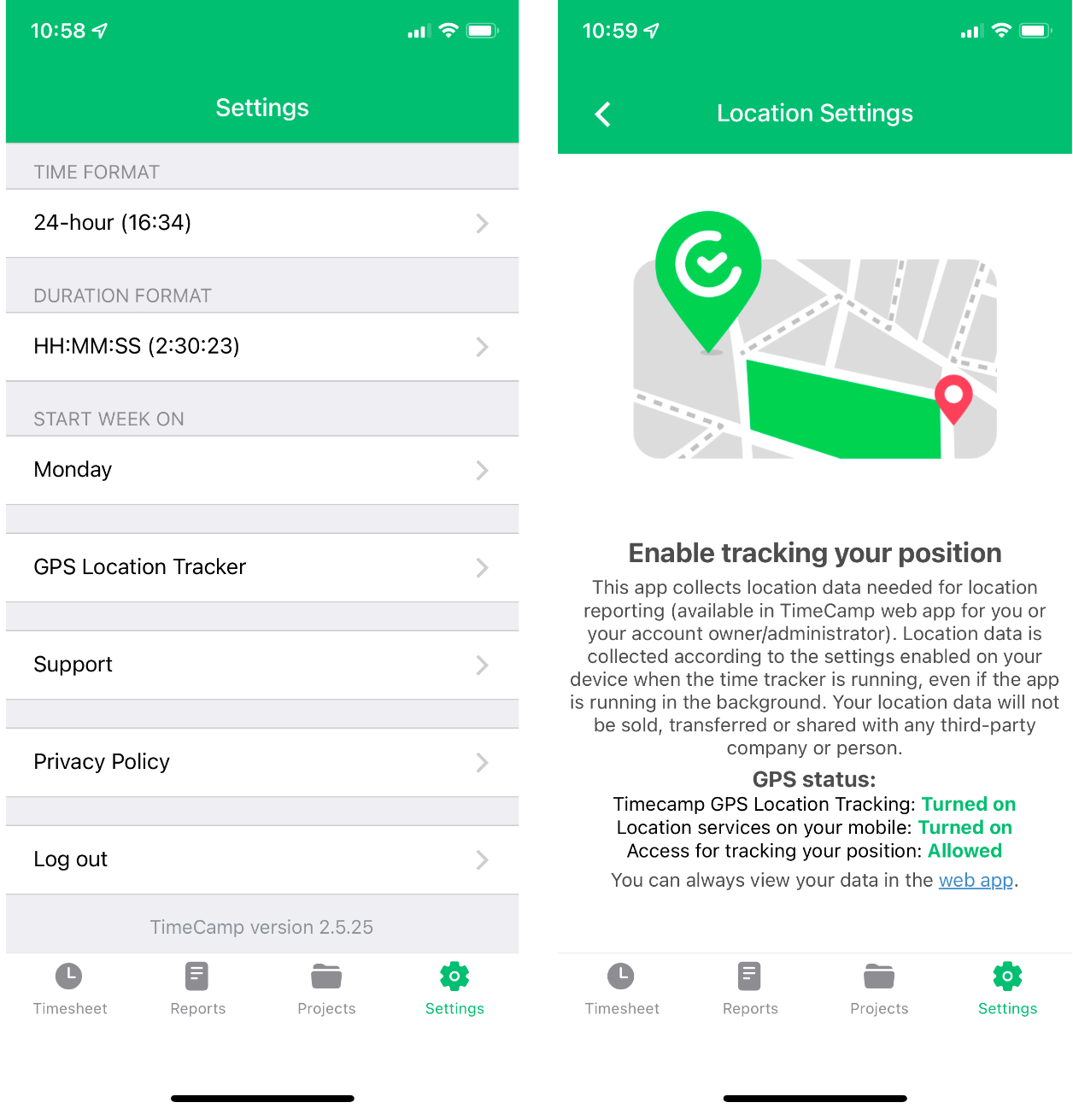Open Timesheet tab on the Location Settings screen
Image resolution: width=1073 pixels, height=1120 pixels.
[x=622, y=988]
